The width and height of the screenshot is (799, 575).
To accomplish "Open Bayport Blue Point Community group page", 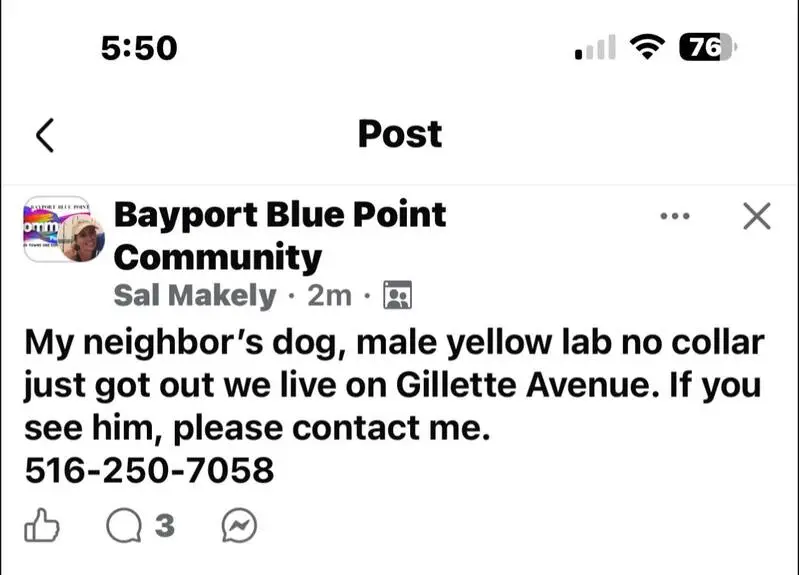I will [280, 214].
